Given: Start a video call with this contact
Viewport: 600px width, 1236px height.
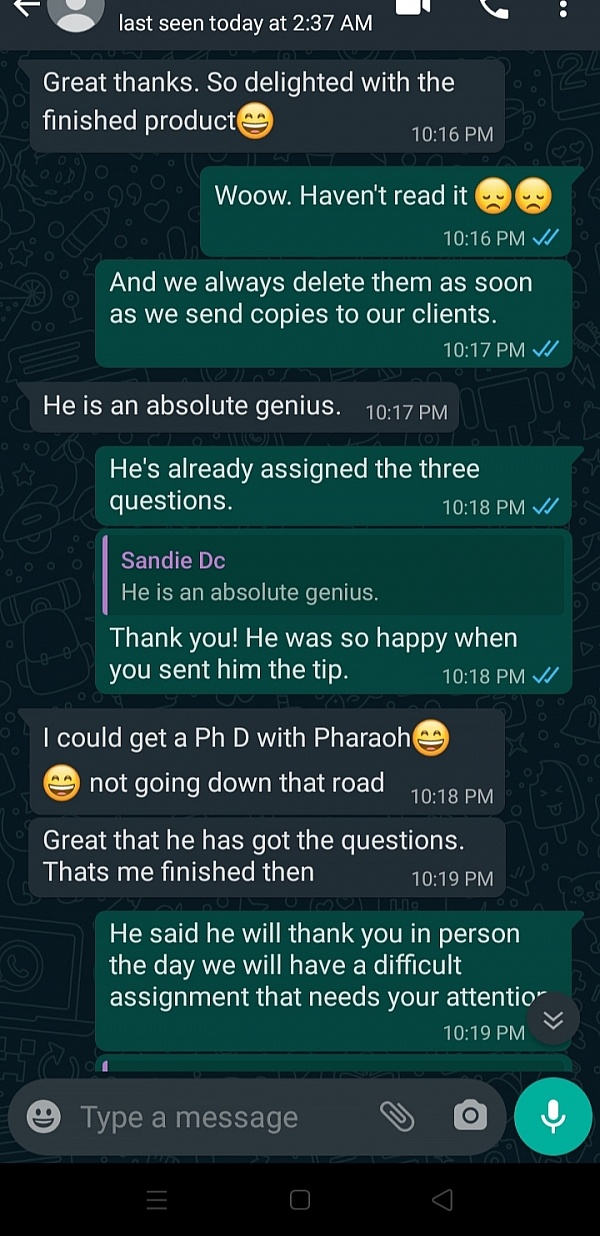Looking at the screenshot, I should click(x=413, y=8).
